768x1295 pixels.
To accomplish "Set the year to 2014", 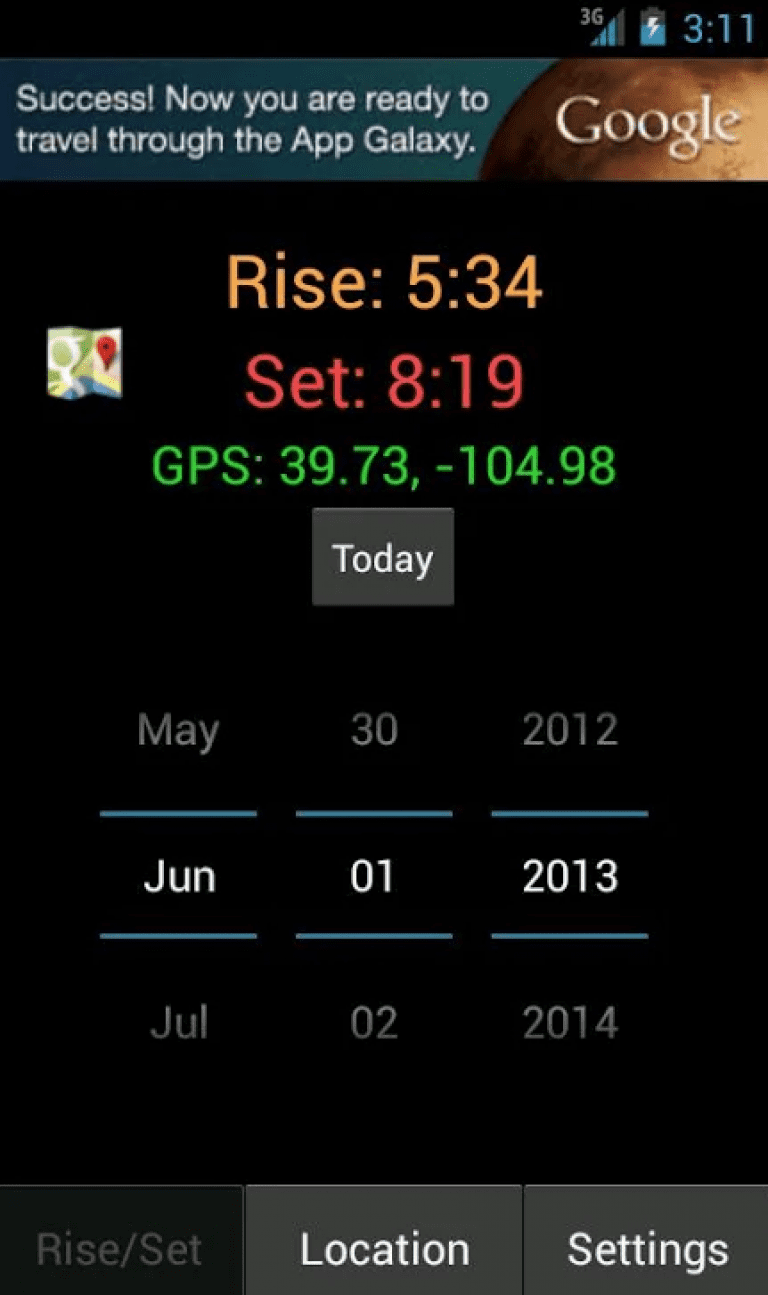I will pyautogui.click(x=570, y=1023).
